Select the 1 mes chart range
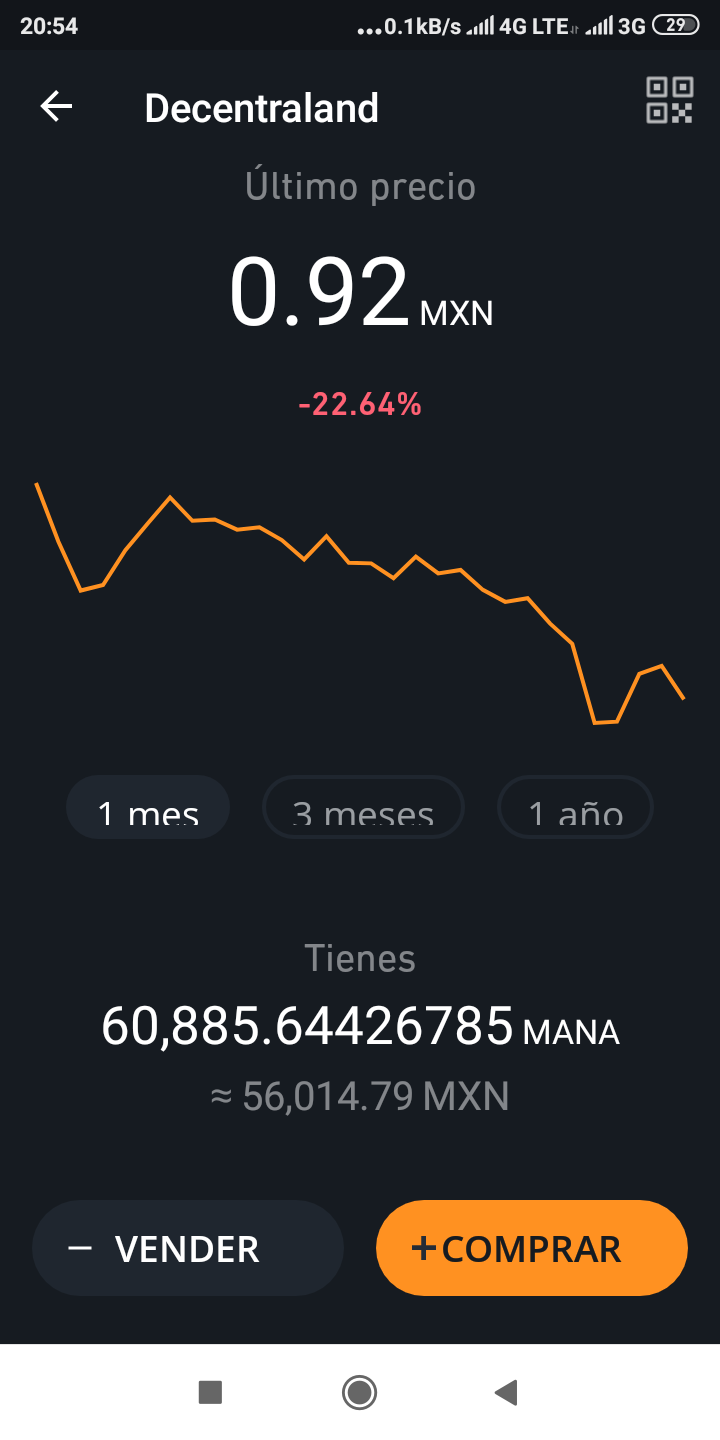Screen dimensions: 720x1440 pos(148,808)
